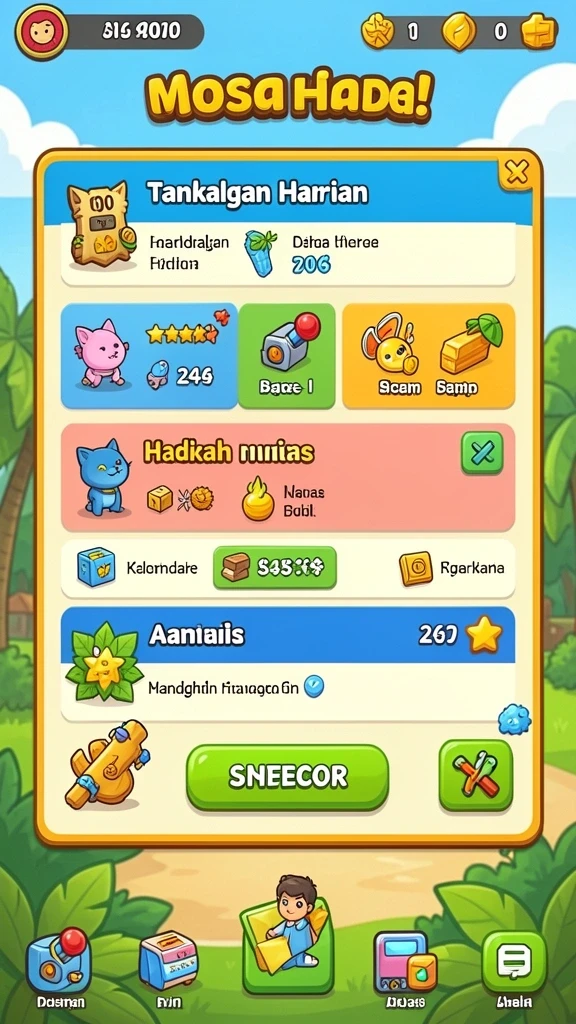Screen dimensions: 576x1024
Task: Open the Scam Samp rewards tile
Action: [429, 356]
